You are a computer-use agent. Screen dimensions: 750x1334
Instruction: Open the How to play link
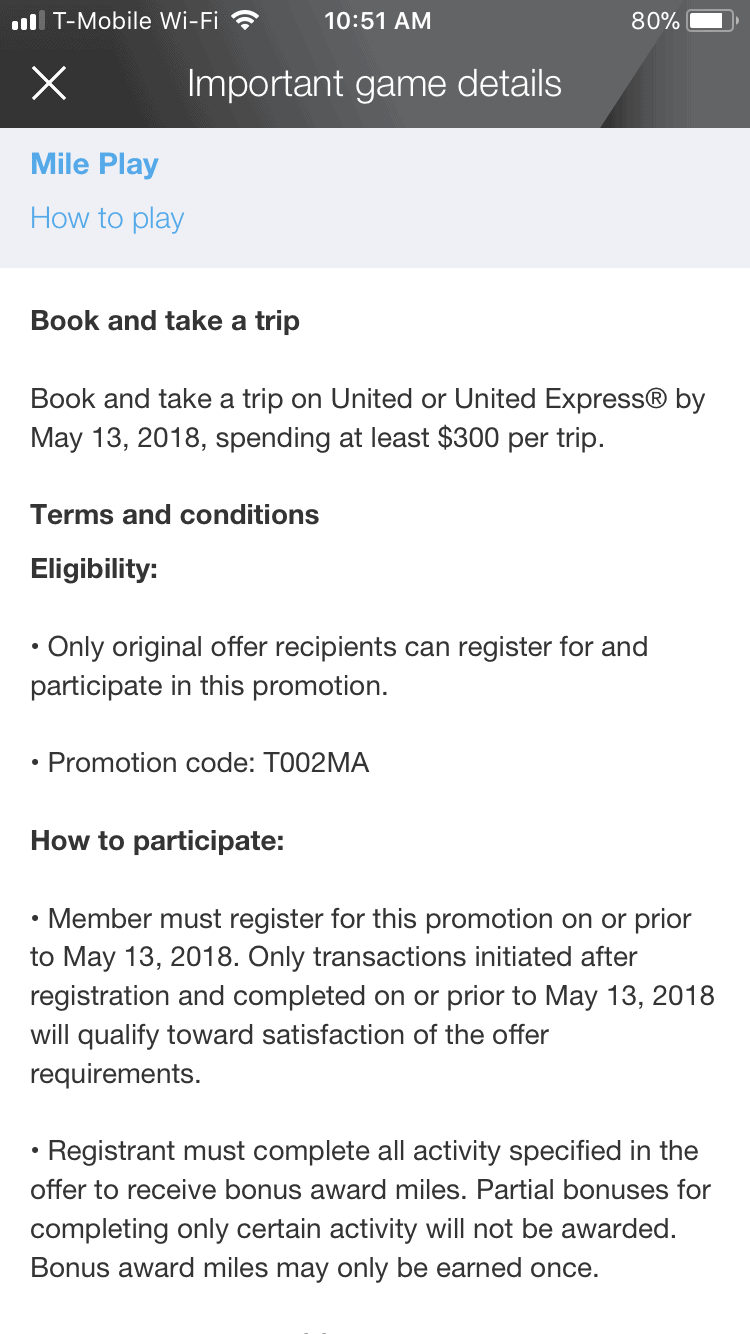coord(107,219)
